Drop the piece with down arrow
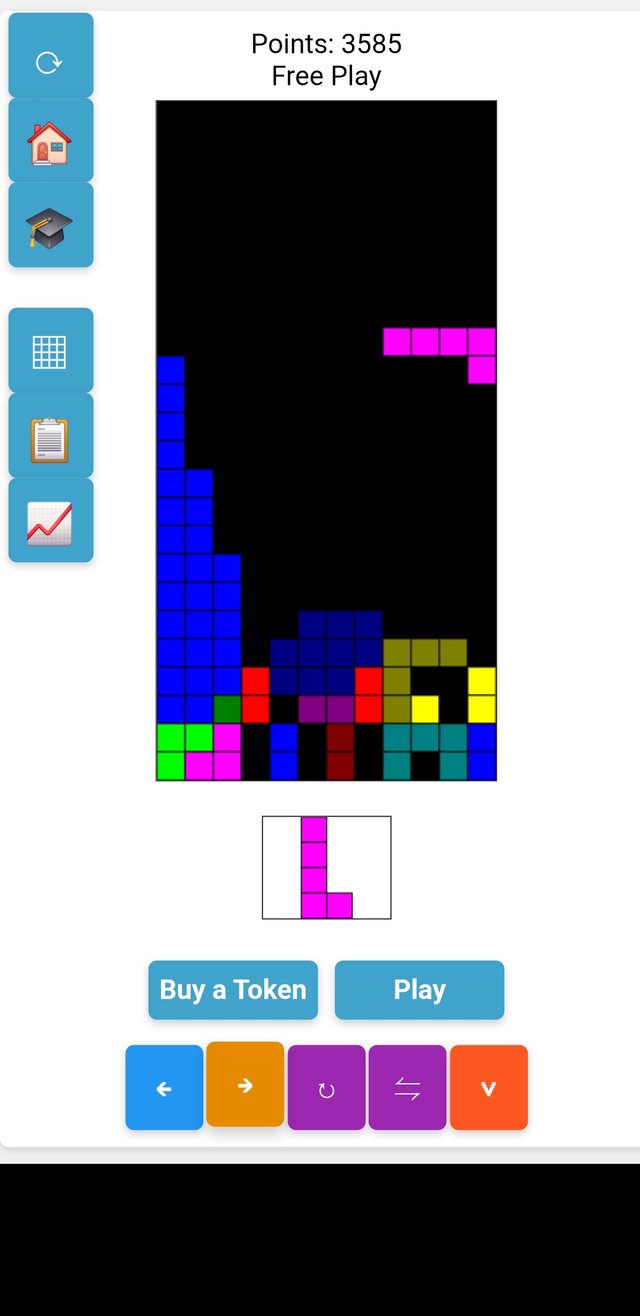 488,1088
